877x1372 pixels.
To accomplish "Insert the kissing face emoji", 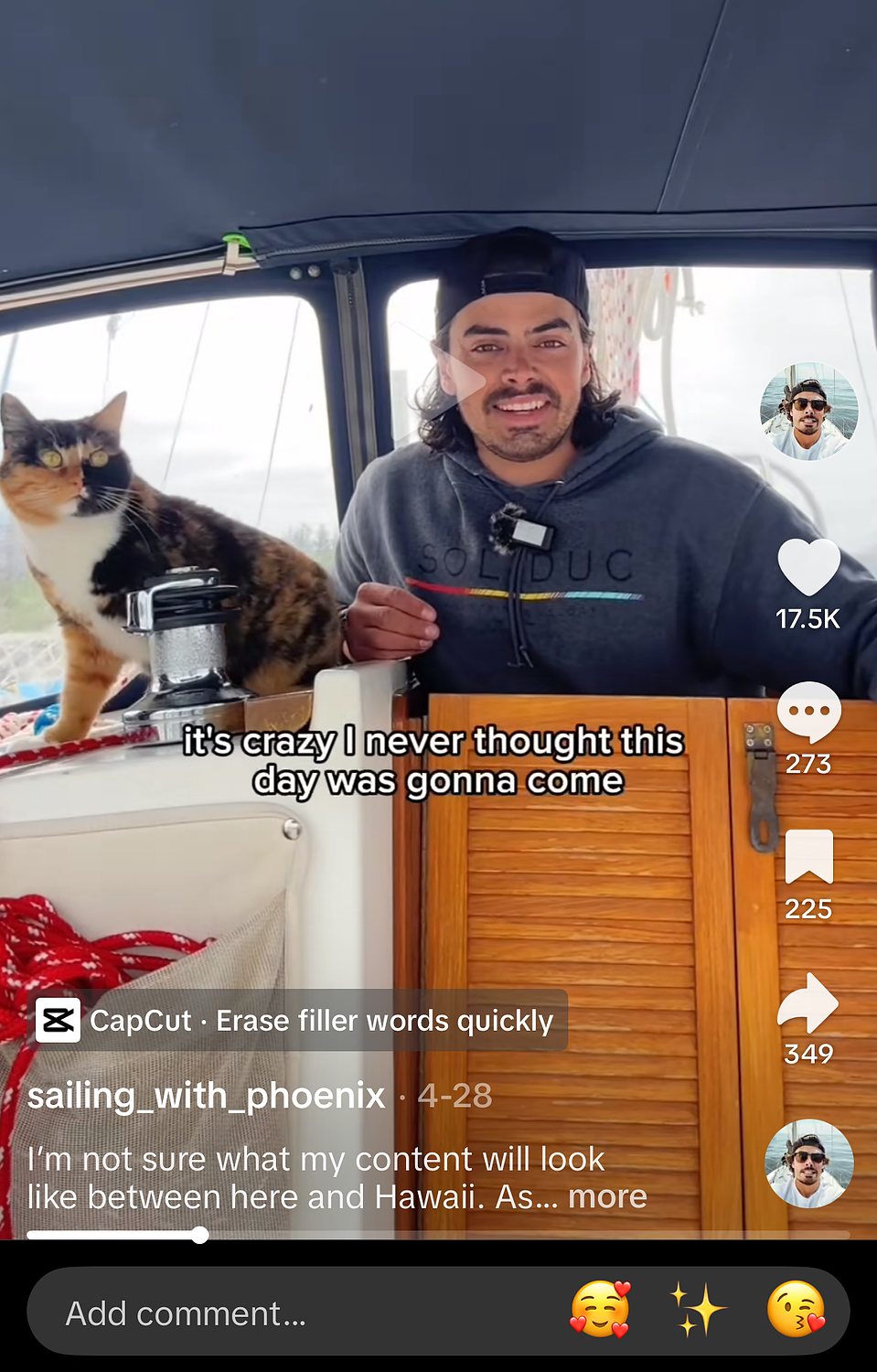I will coord(796,1310).
